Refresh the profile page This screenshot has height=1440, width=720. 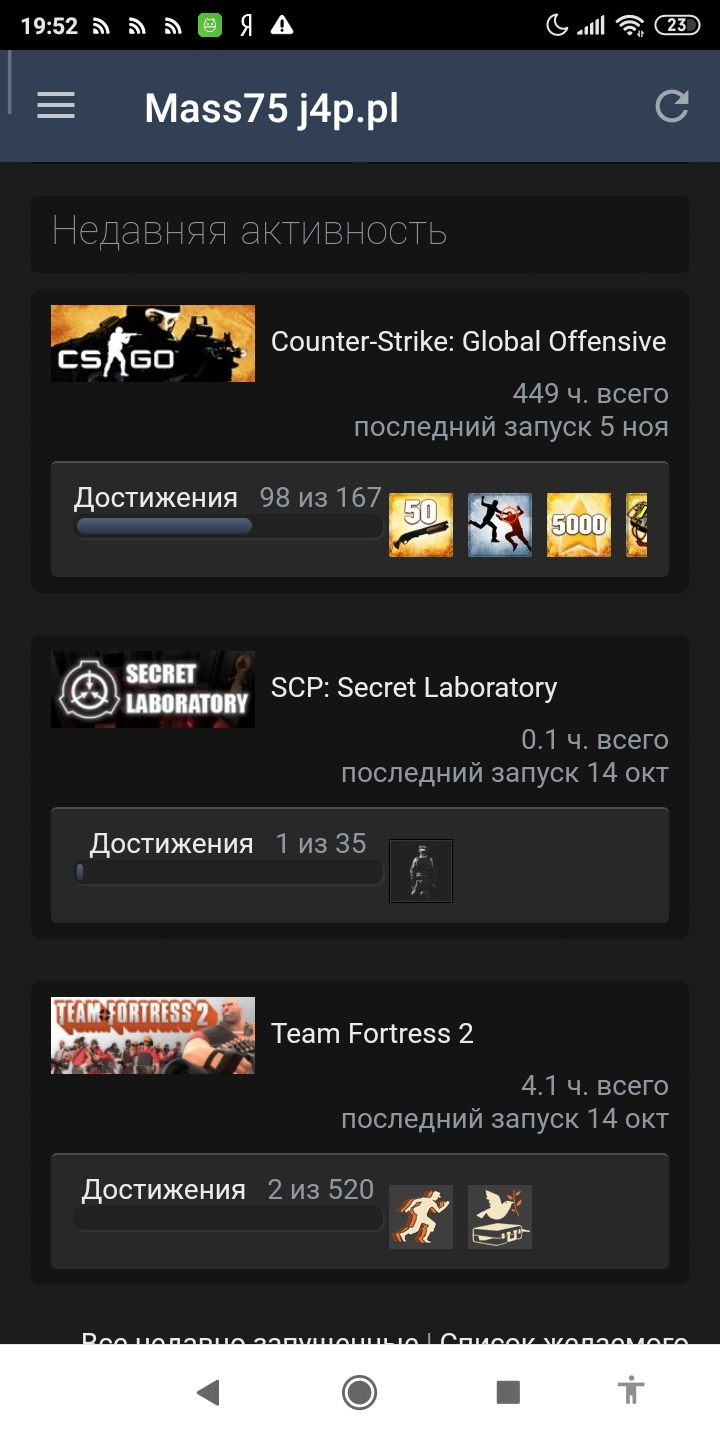(672, 106)
